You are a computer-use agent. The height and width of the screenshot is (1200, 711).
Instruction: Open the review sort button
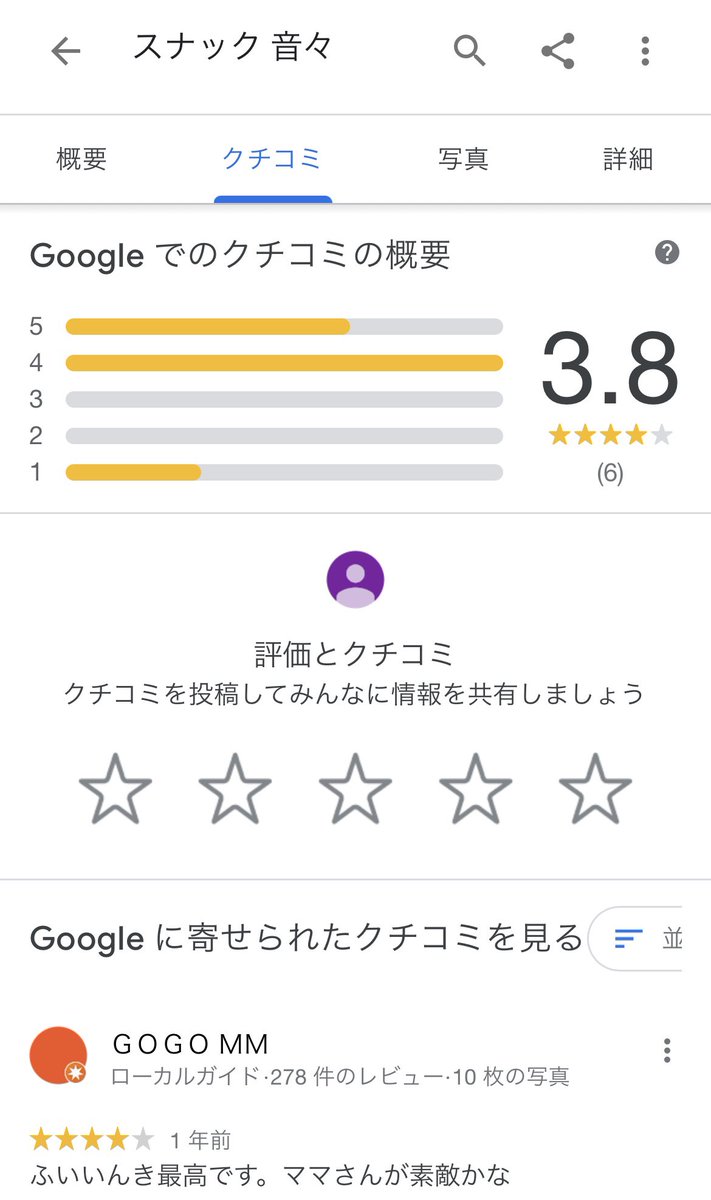click(636, 939)
